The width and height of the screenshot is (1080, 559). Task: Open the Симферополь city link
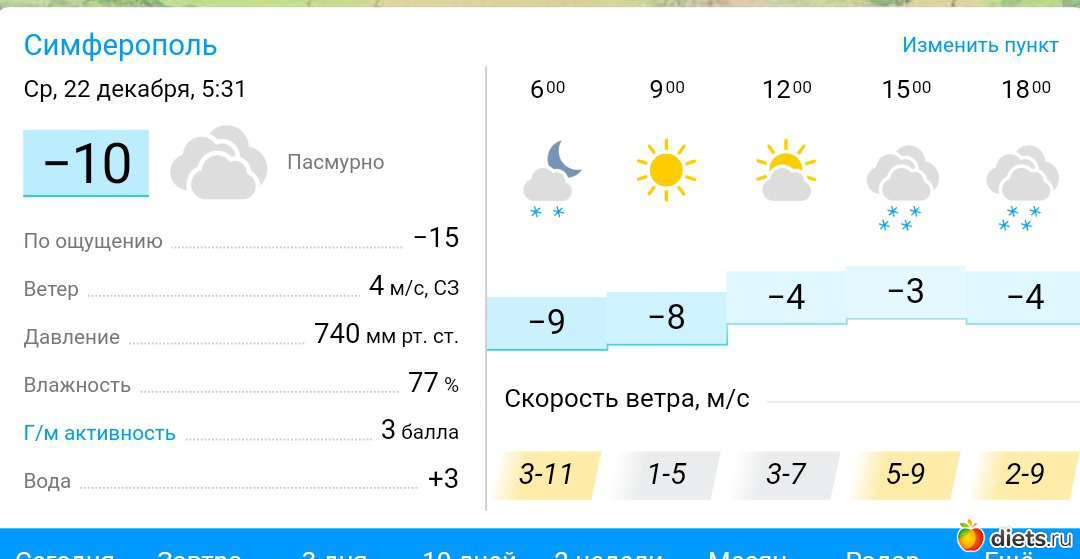pos(120,45)
